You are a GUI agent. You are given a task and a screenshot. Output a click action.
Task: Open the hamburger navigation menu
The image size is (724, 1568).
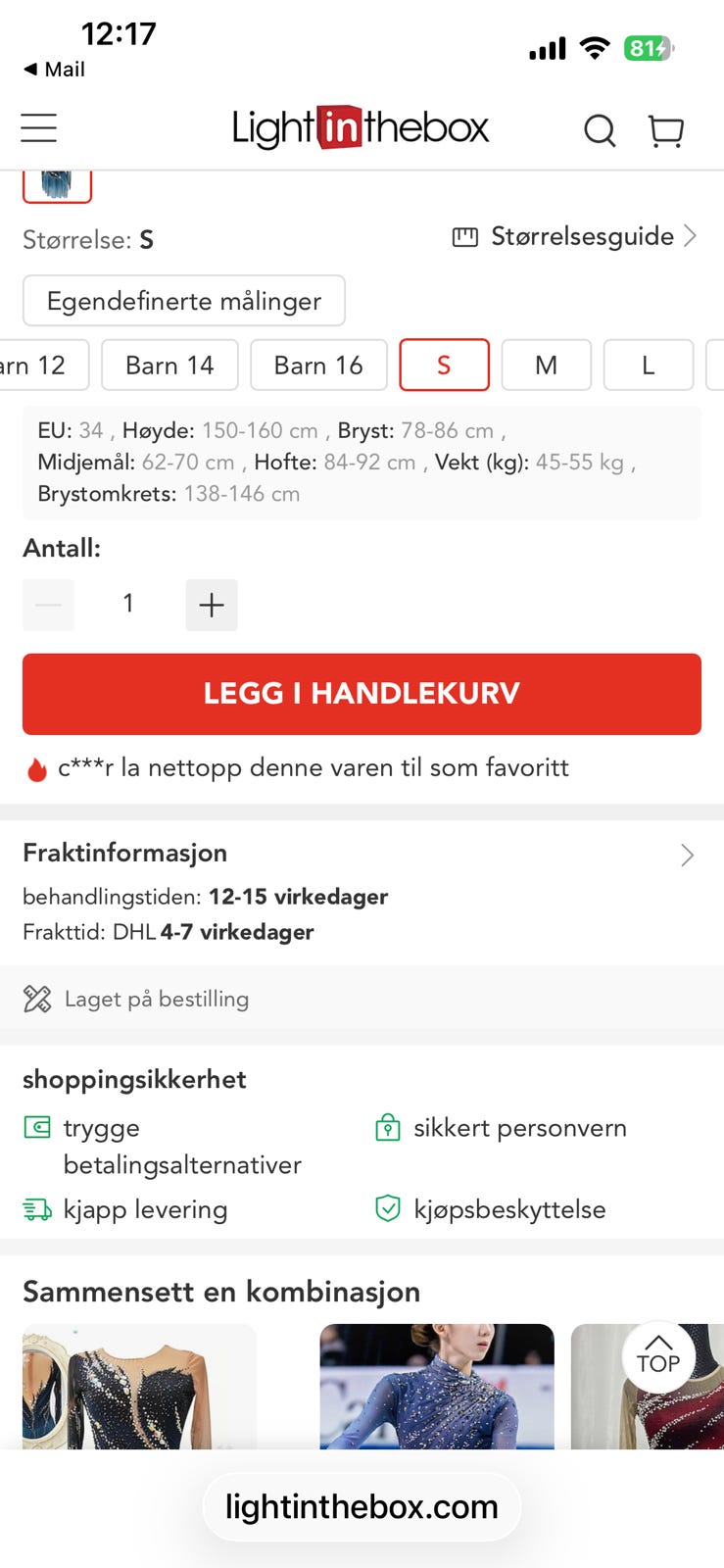(x=37, y=128)
